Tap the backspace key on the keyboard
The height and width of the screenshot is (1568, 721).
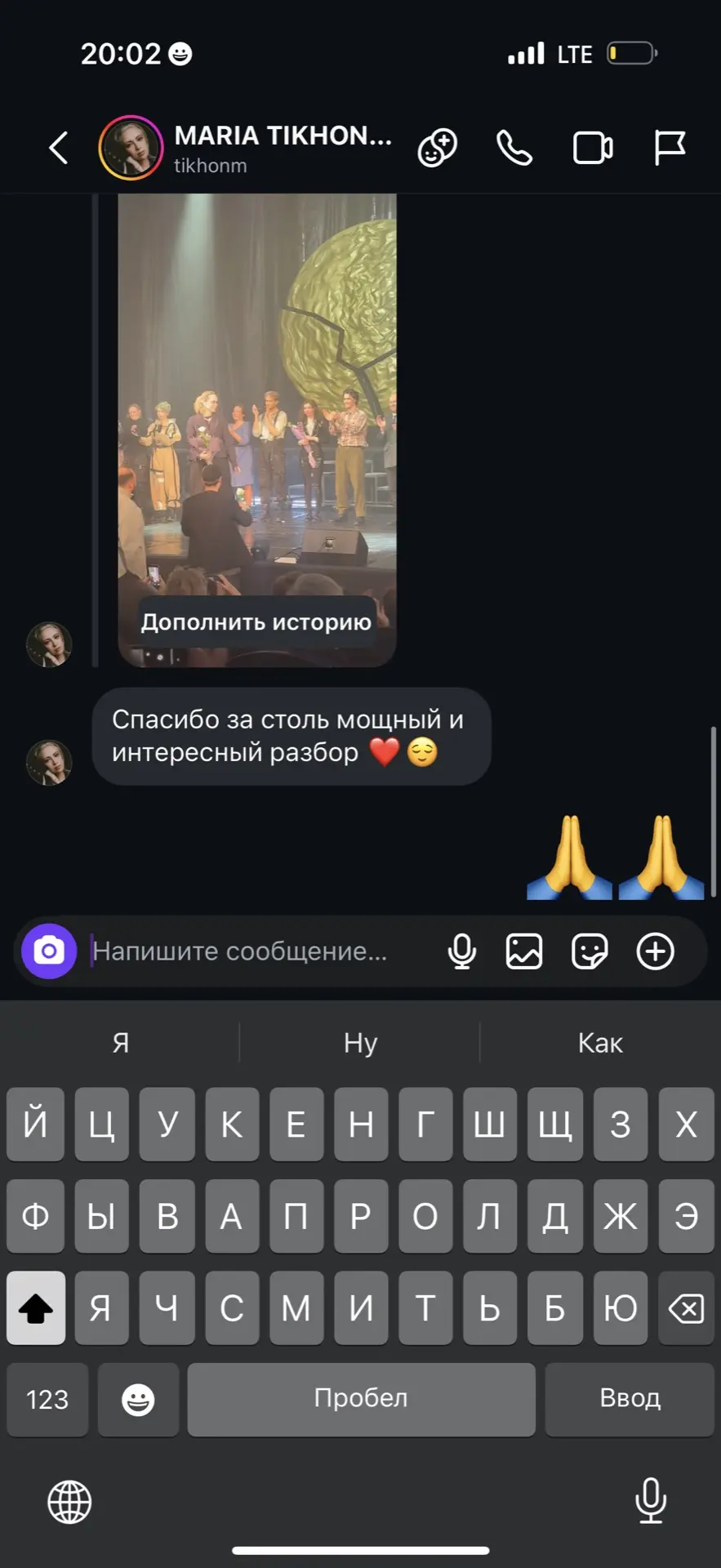coord(686,1309)
